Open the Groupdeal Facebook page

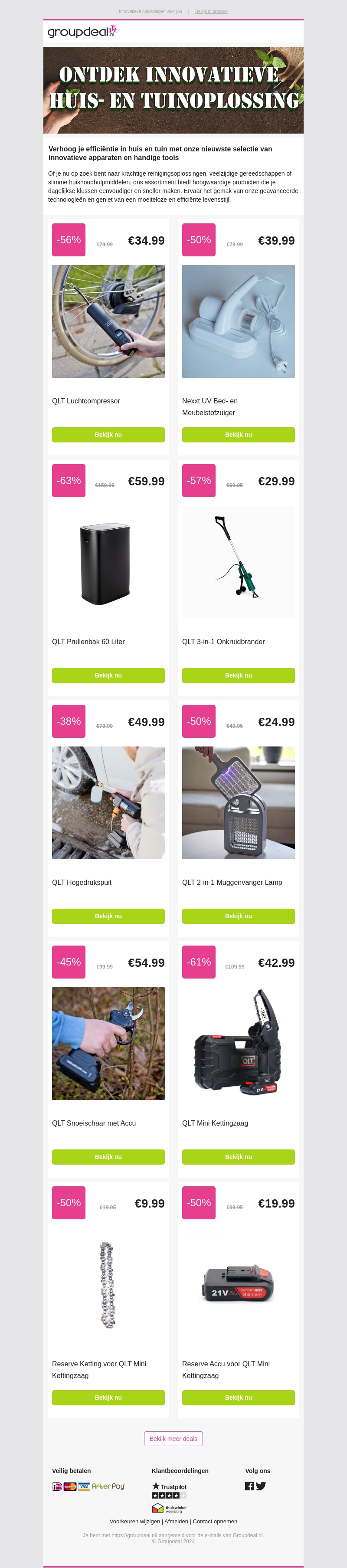[249, 1486]
